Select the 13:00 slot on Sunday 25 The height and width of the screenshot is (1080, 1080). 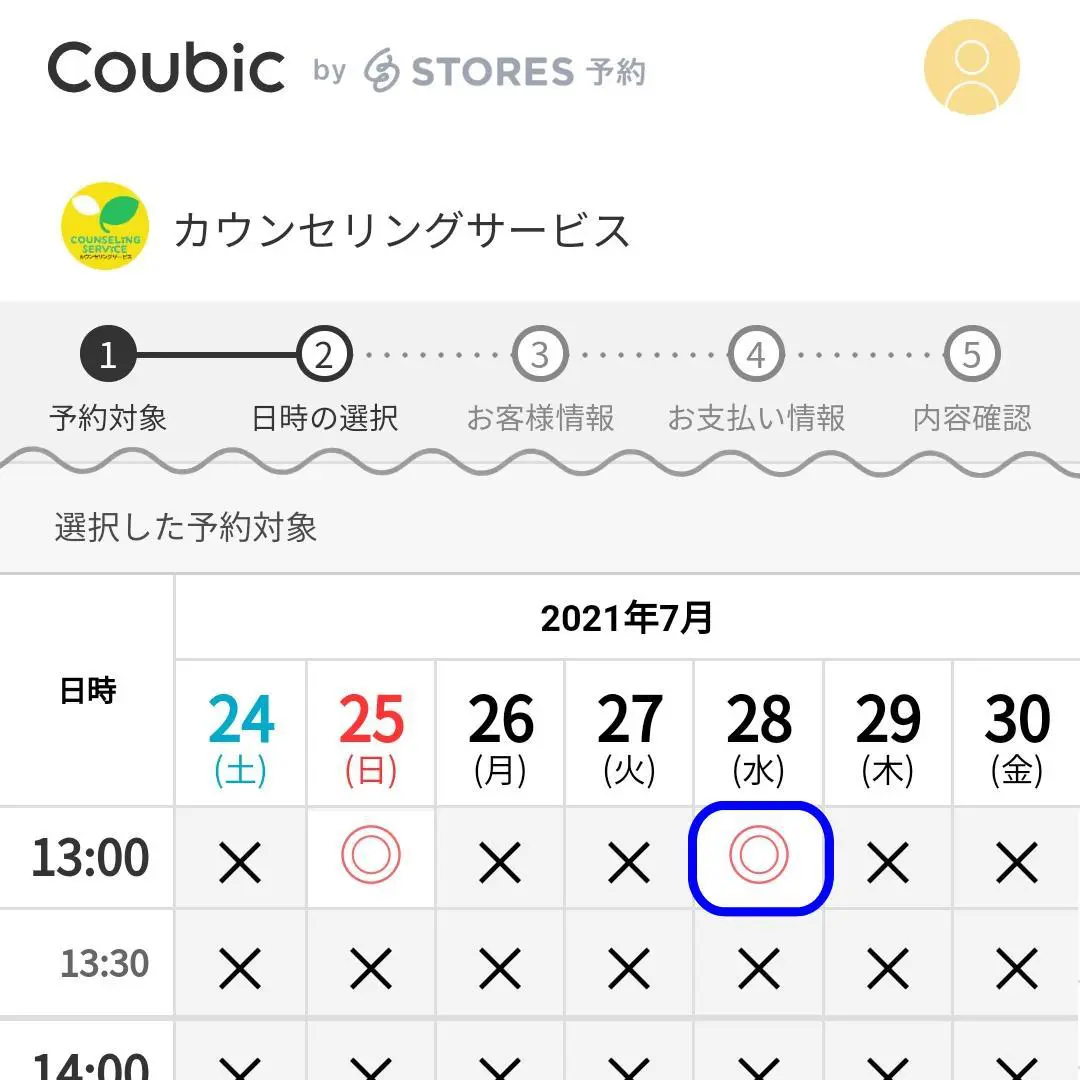[x=371, y=857]
